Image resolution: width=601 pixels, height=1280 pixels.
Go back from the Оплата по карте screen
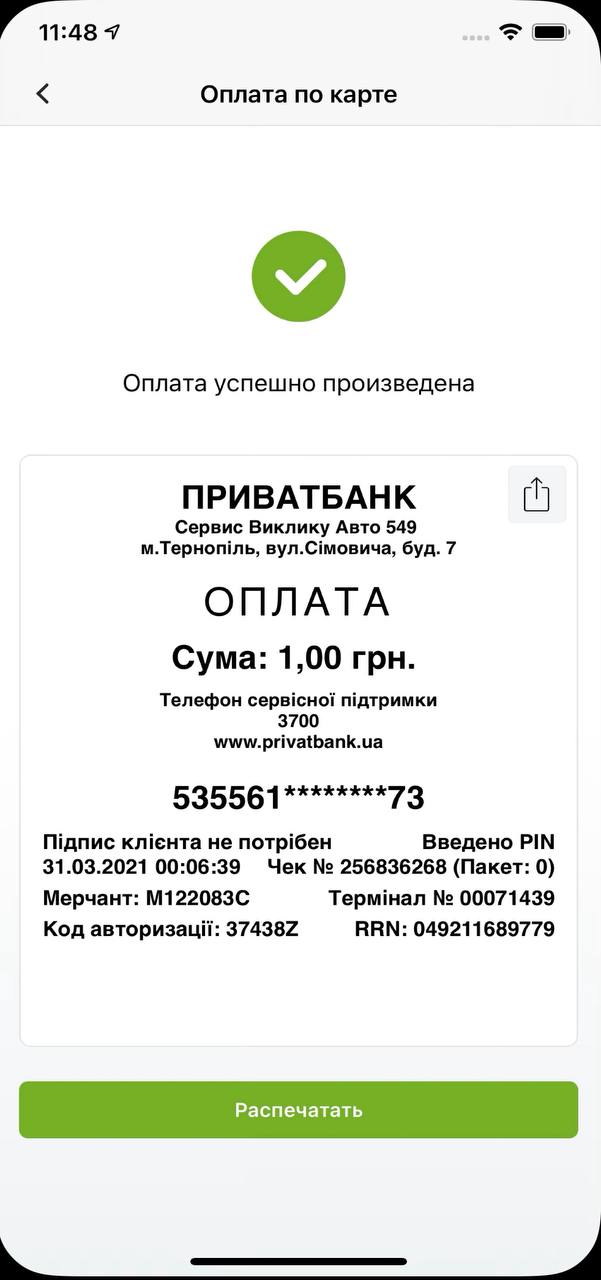pyautogui.click(x=42, y=94)
